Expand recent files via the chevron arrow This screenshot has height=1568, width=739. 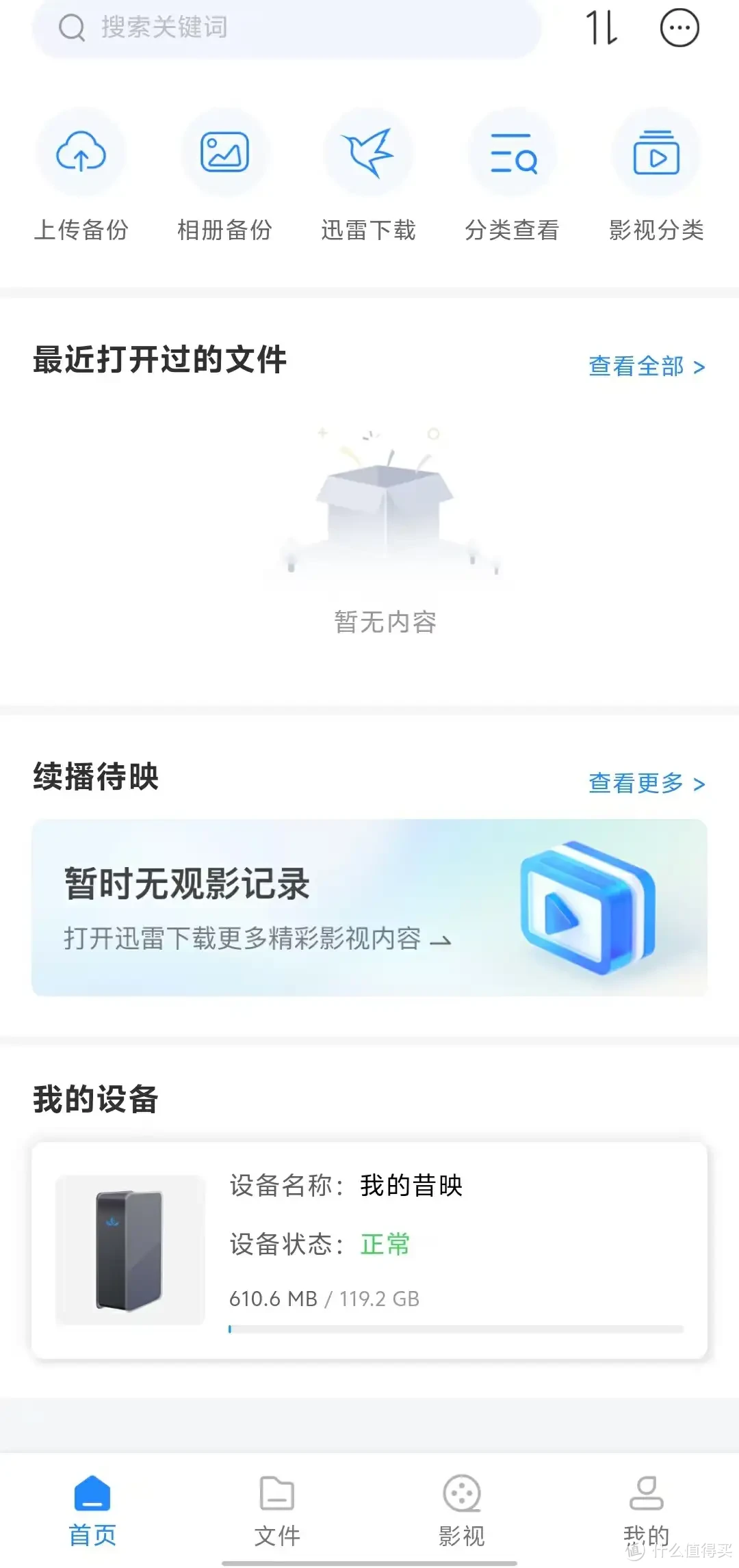click(701, 367)
